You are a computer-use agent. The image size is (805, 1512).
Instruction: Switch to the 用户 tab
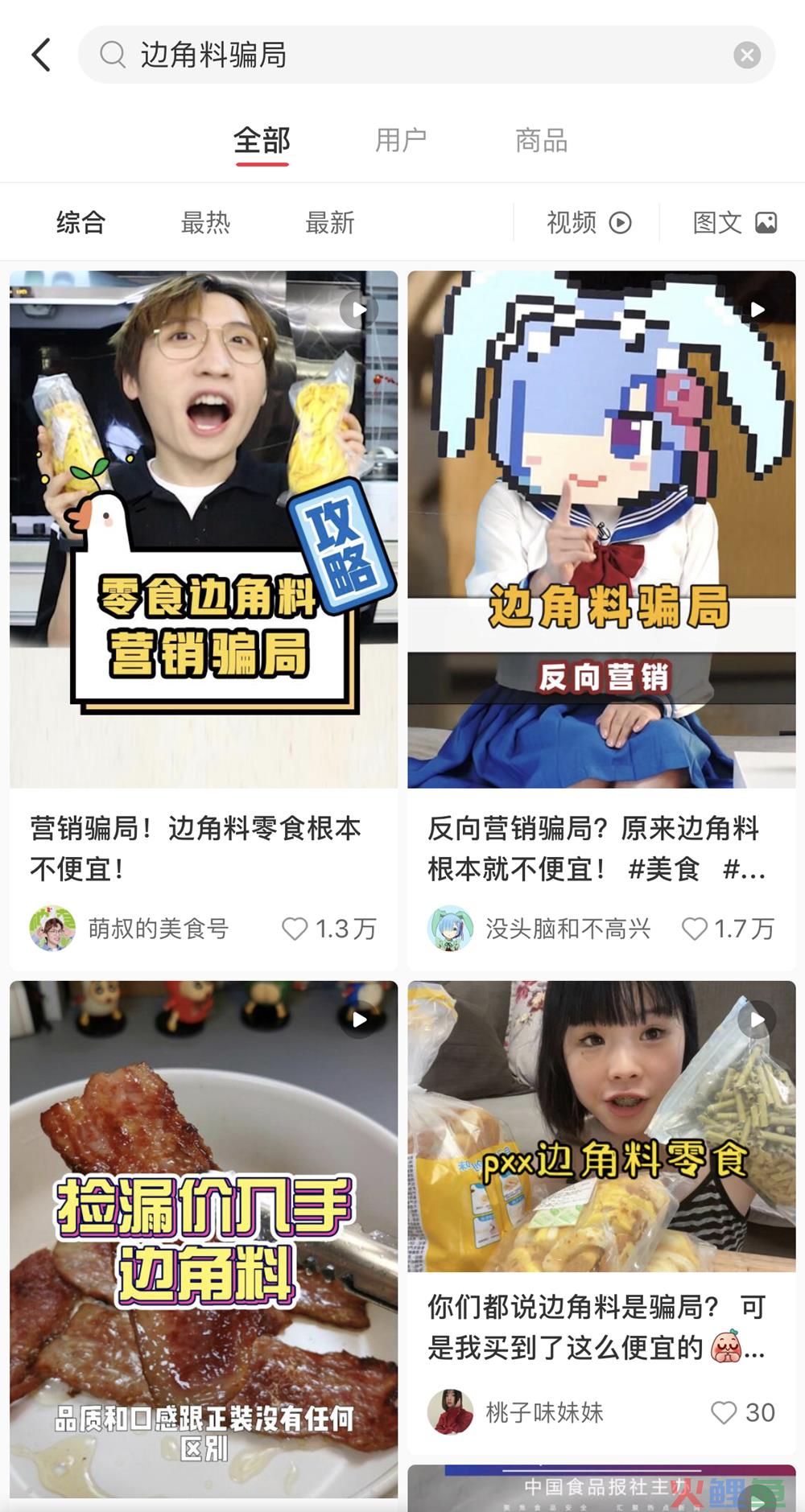[x=401, y=141]
